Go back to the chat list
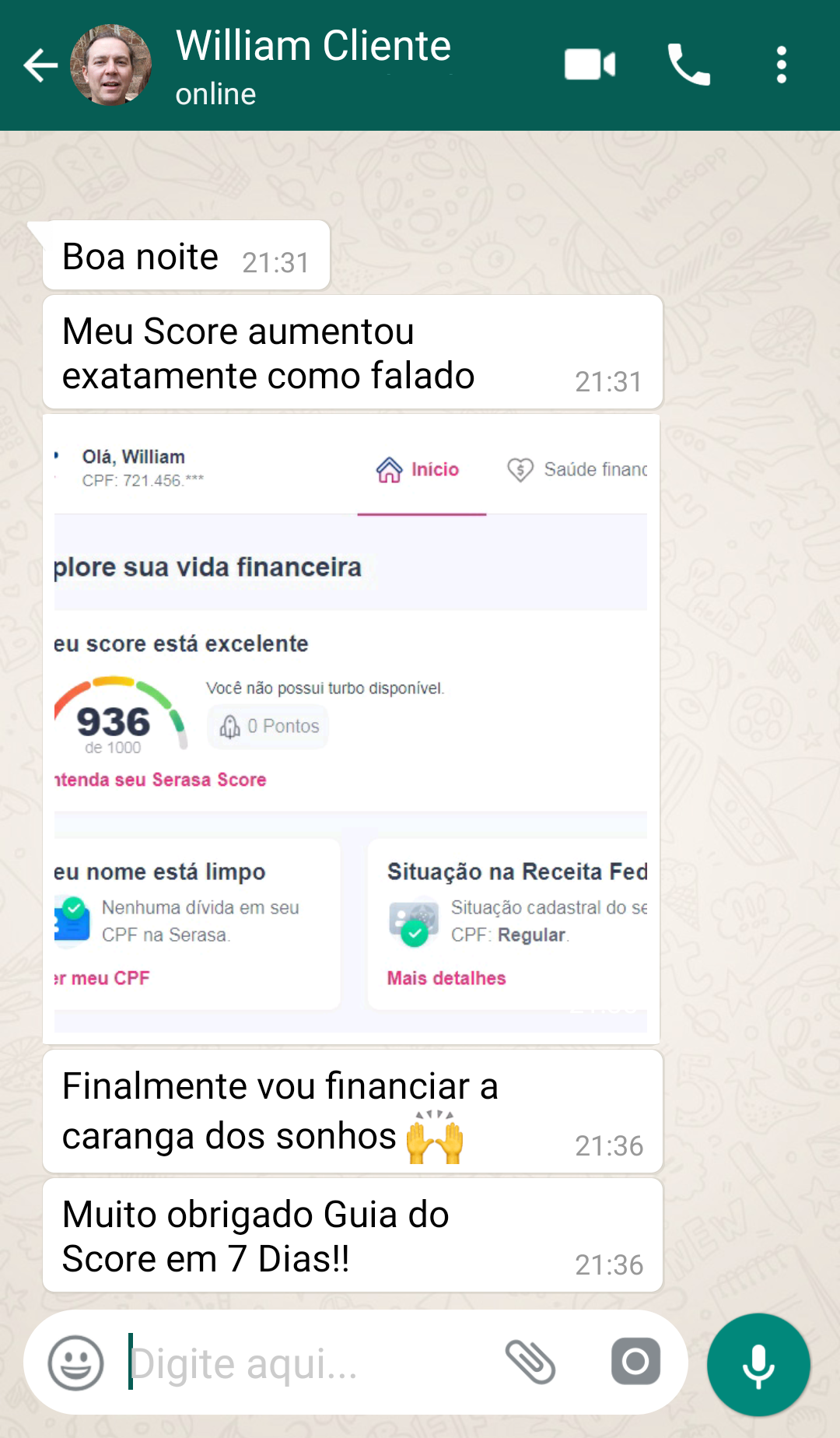This screenshot has width=840, height=1438. click(x=40, y=65)
